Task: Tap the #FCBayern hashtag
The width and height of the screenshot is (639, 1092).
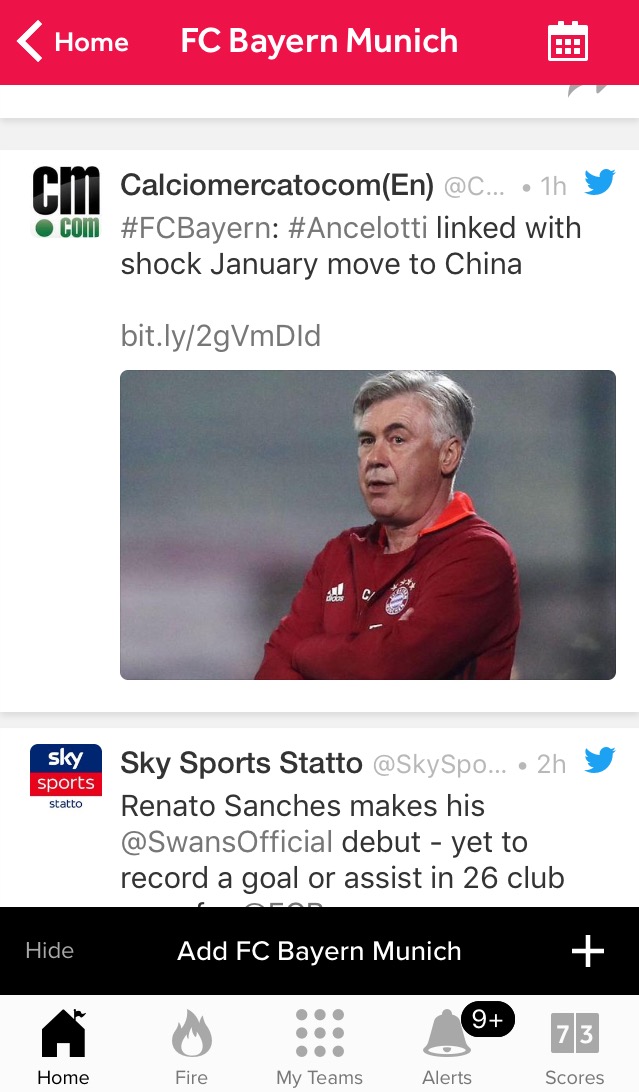Action: click(x=196, y=228)
